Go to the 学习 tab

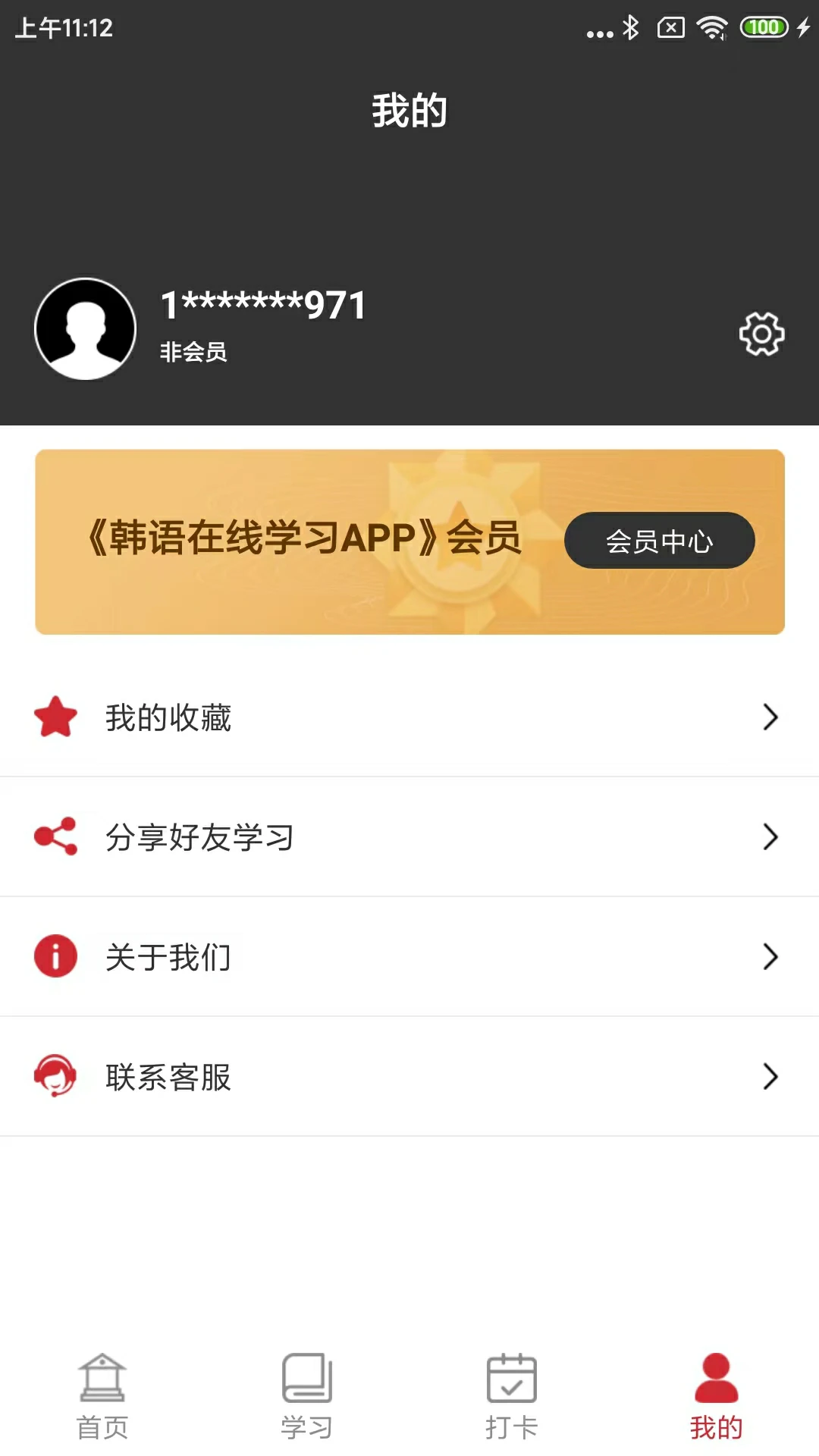[x=307, y=1397]
